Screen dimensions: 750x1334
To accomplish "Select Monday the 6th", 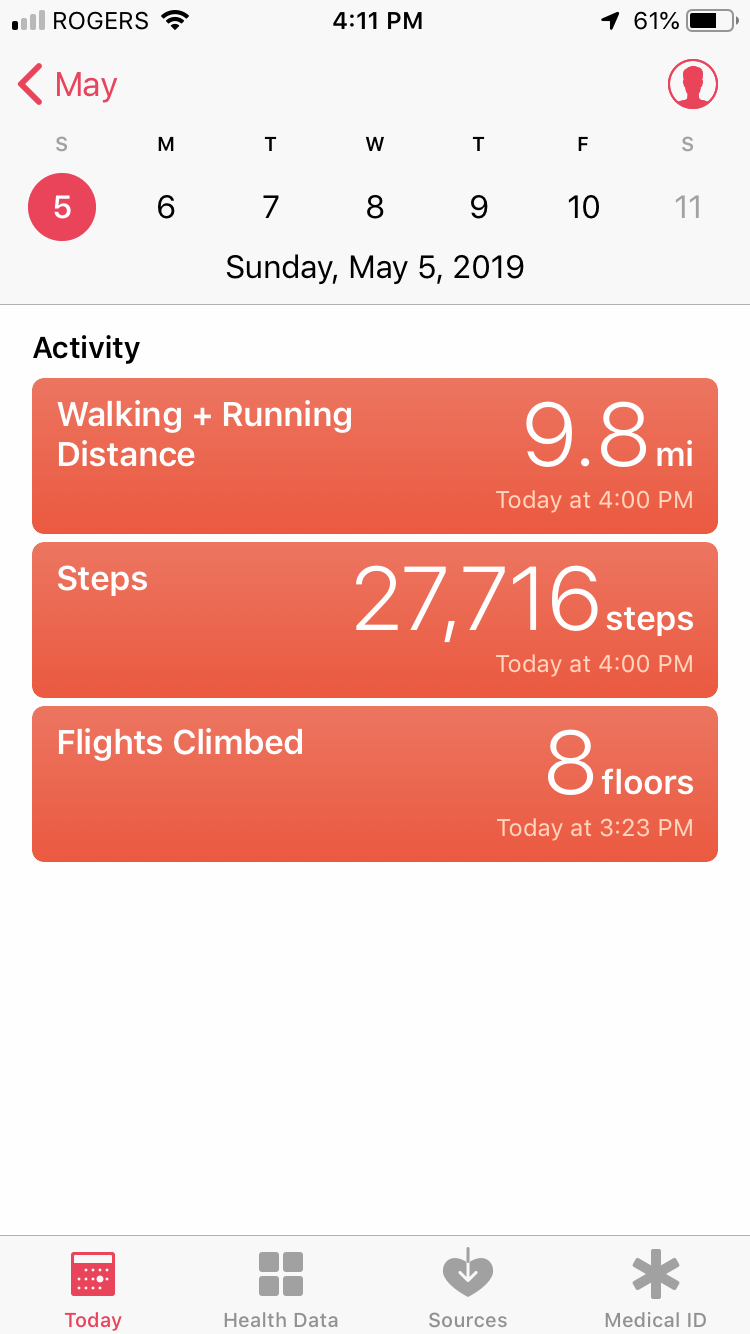I will 166,207.
